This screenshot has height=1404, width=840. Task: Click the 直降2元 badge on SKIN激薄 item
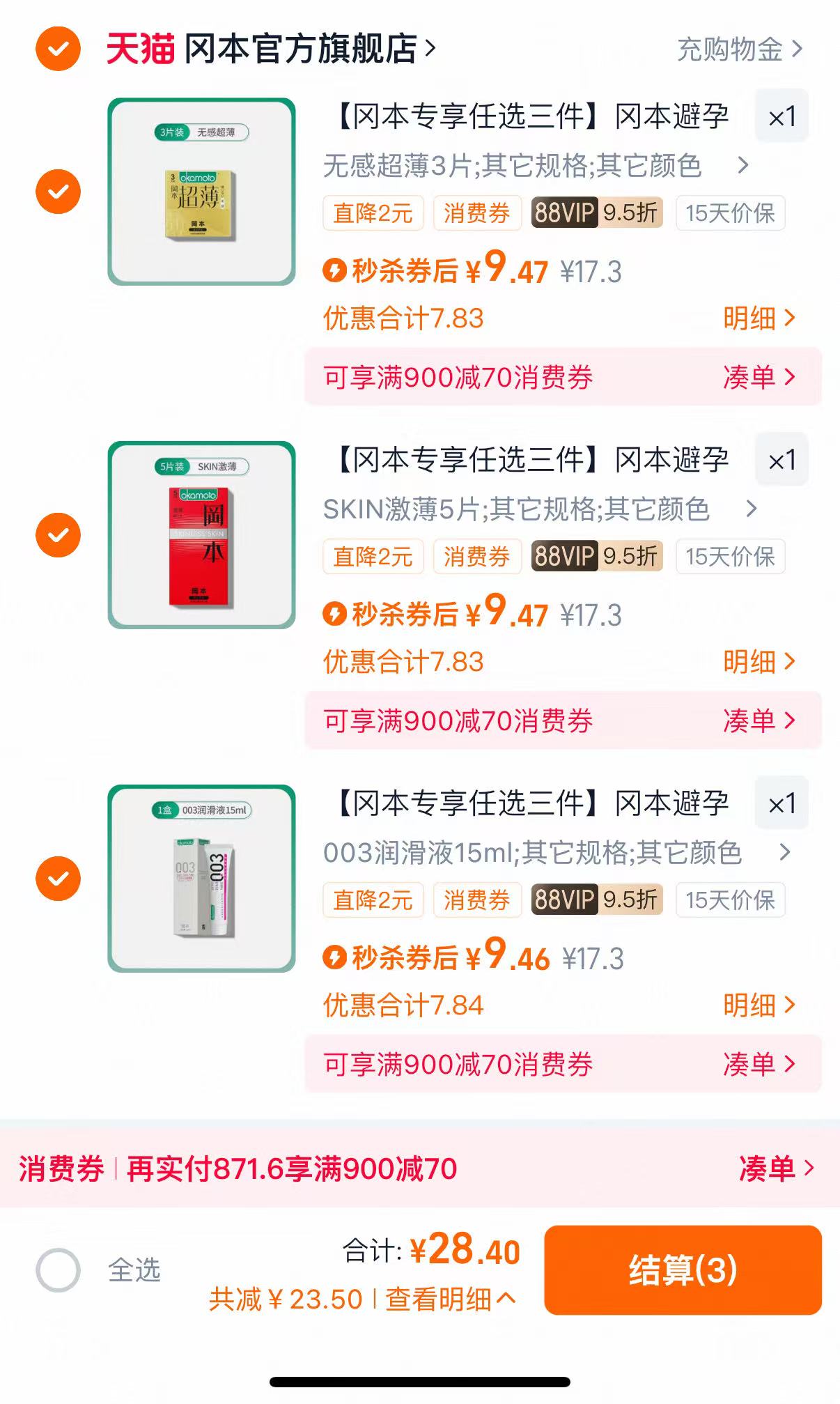pos(373,557)
